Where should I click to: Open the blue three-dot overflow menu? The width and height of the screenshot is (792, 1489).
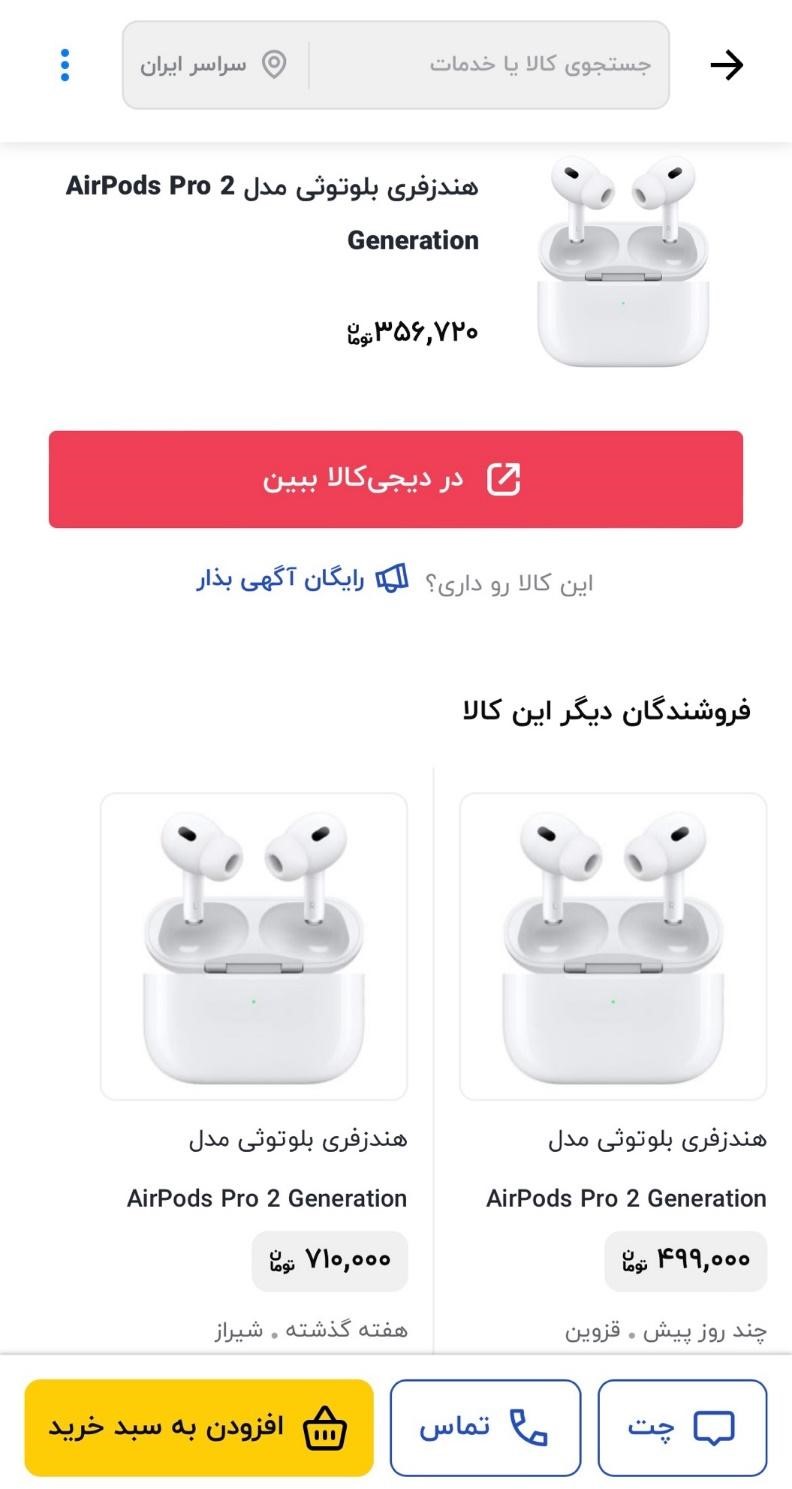point(64,64)
